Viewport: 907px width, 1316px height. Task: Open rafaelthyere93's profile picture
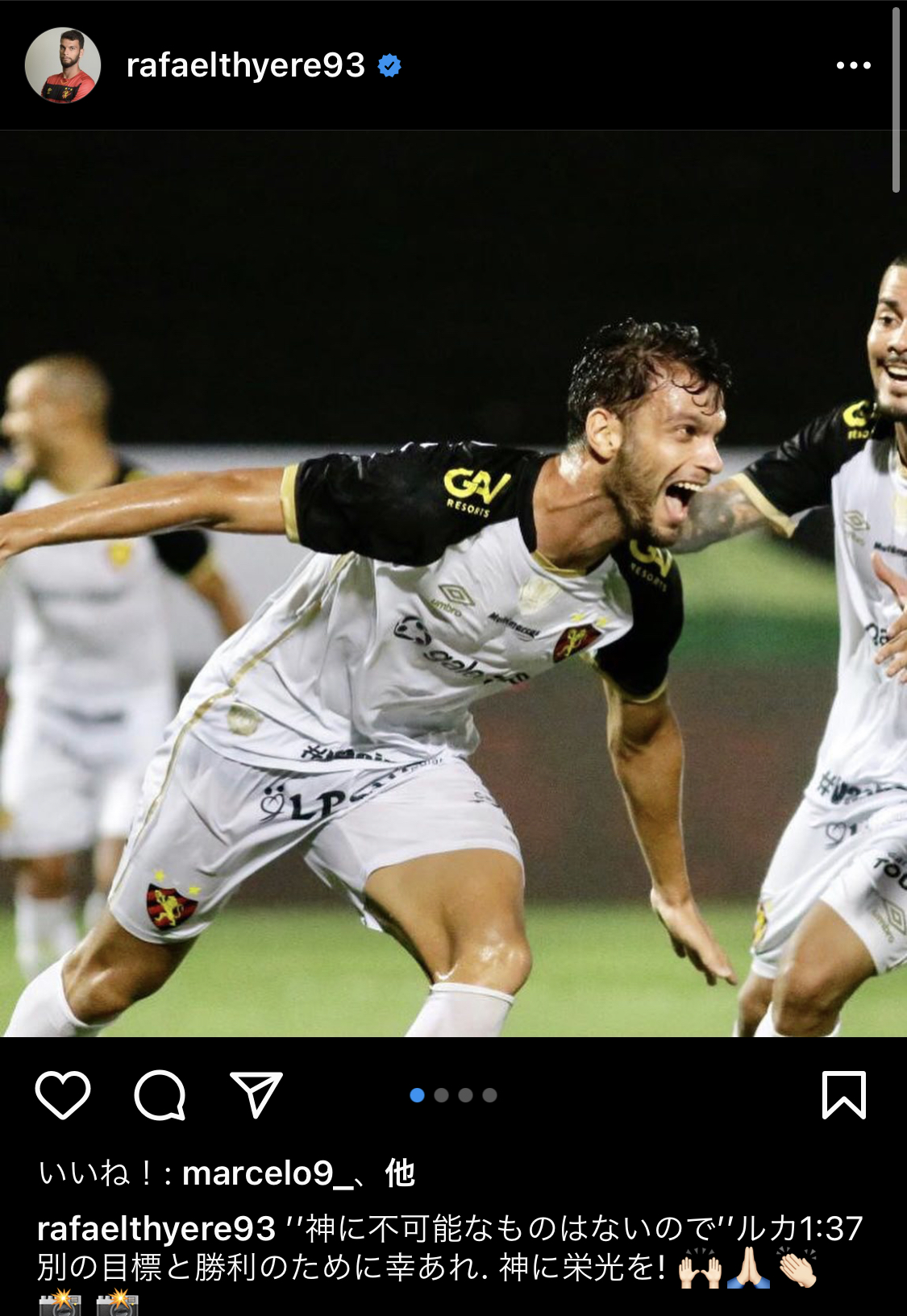point(63,65)
